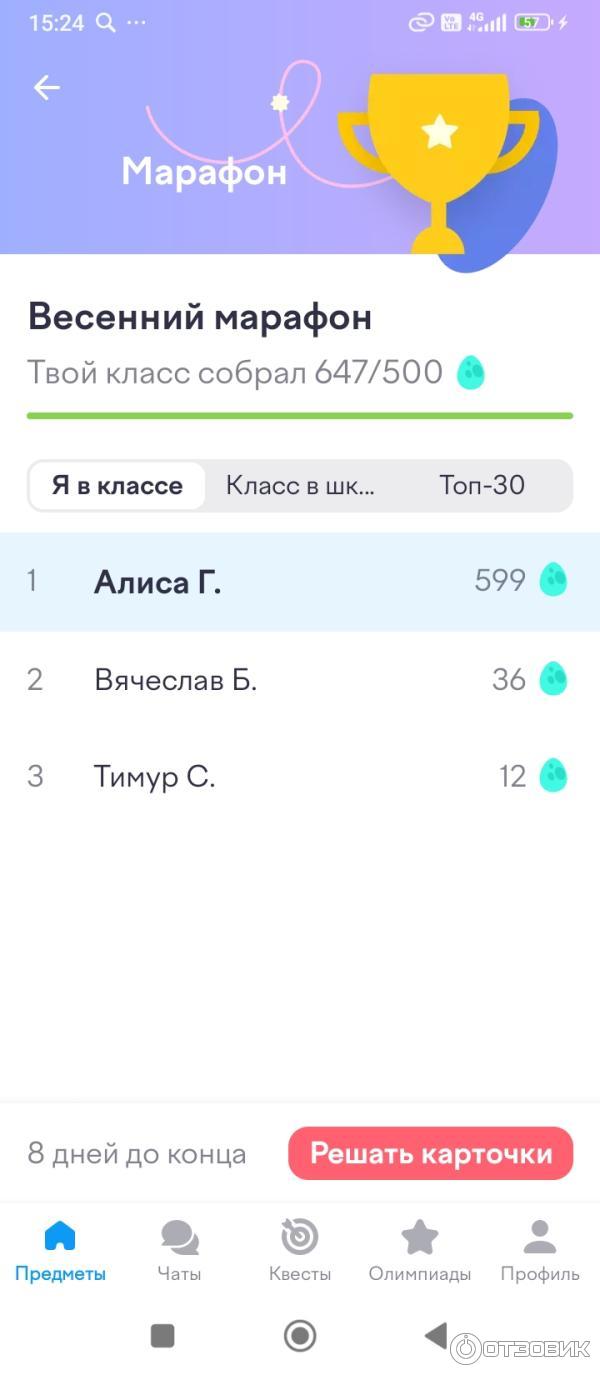
Task: Switch to the Топ-30 segment
Action: pyautogui.click(x=482, y=486)
